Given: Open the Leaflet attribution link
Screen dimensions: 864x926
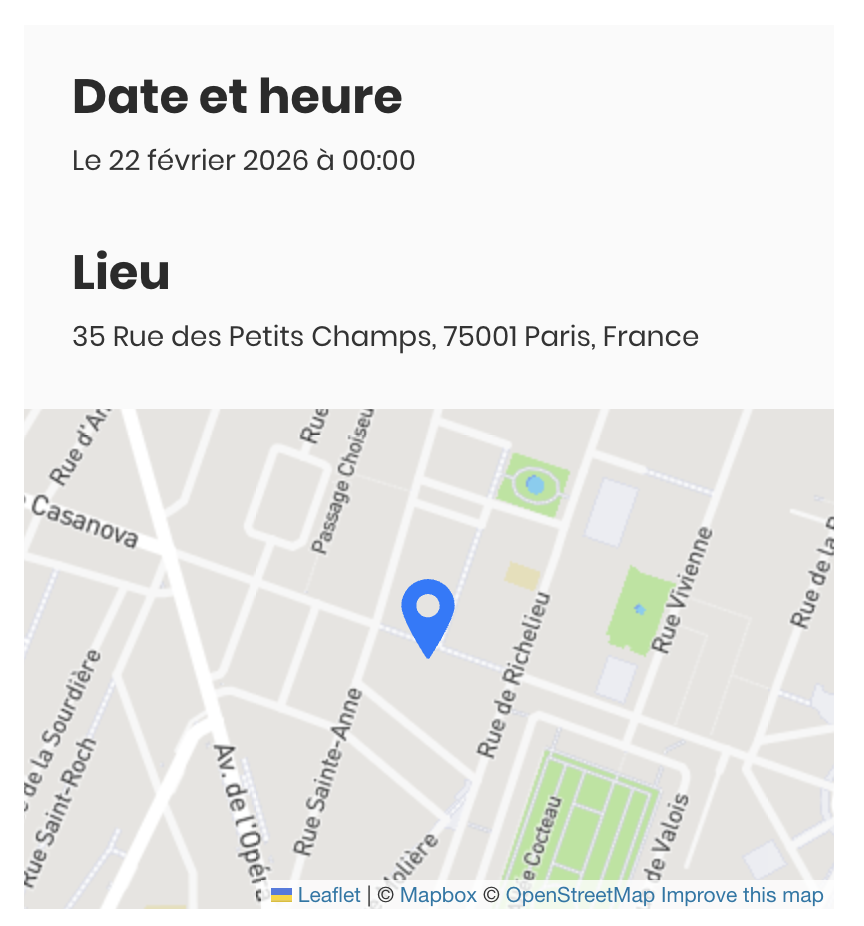Looking at the screenshot, I should [x=328, y=895].
